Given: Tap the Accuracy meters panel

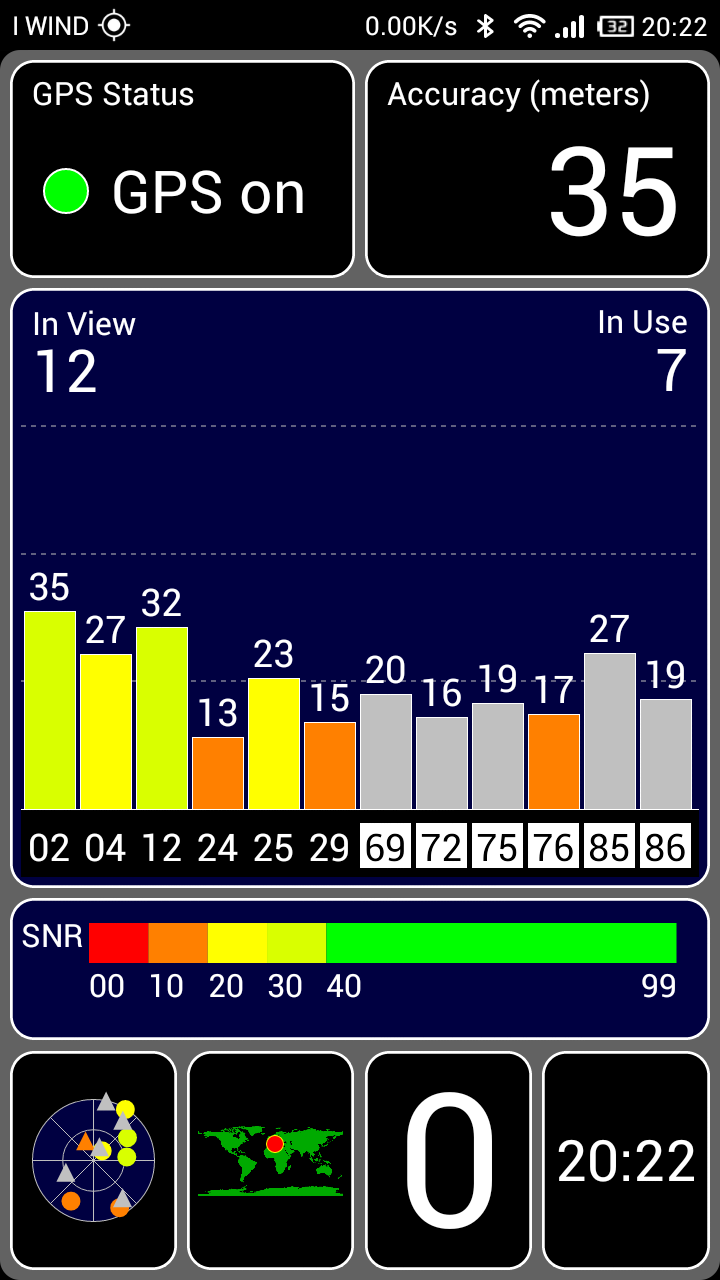Looking at the screenshot, I should (x=537, y=169).
